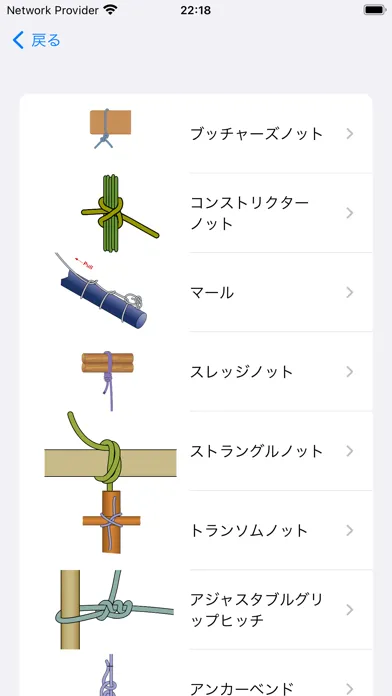392x696 pixels.
Task: Select the トランソムノット row
Action: pyautogui.click(x=196, y=530)
